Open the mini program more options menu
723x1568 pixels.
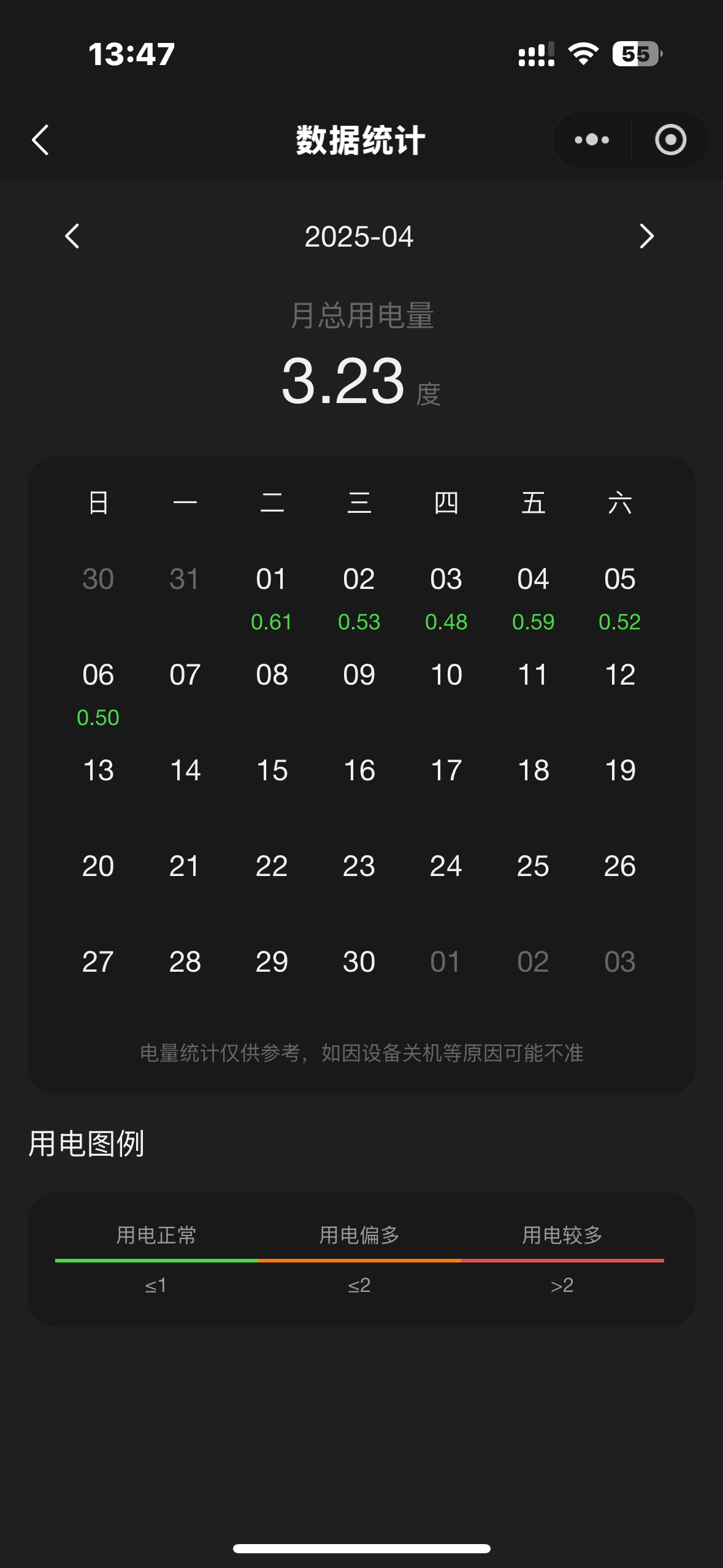(592, 140)
